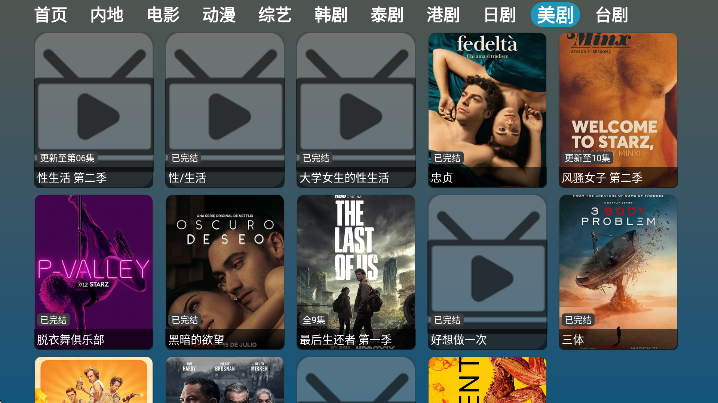The width and height of the screenshot is (718, 403).
Task: Tap the 好想做一次 card
Action: (487, 272)
